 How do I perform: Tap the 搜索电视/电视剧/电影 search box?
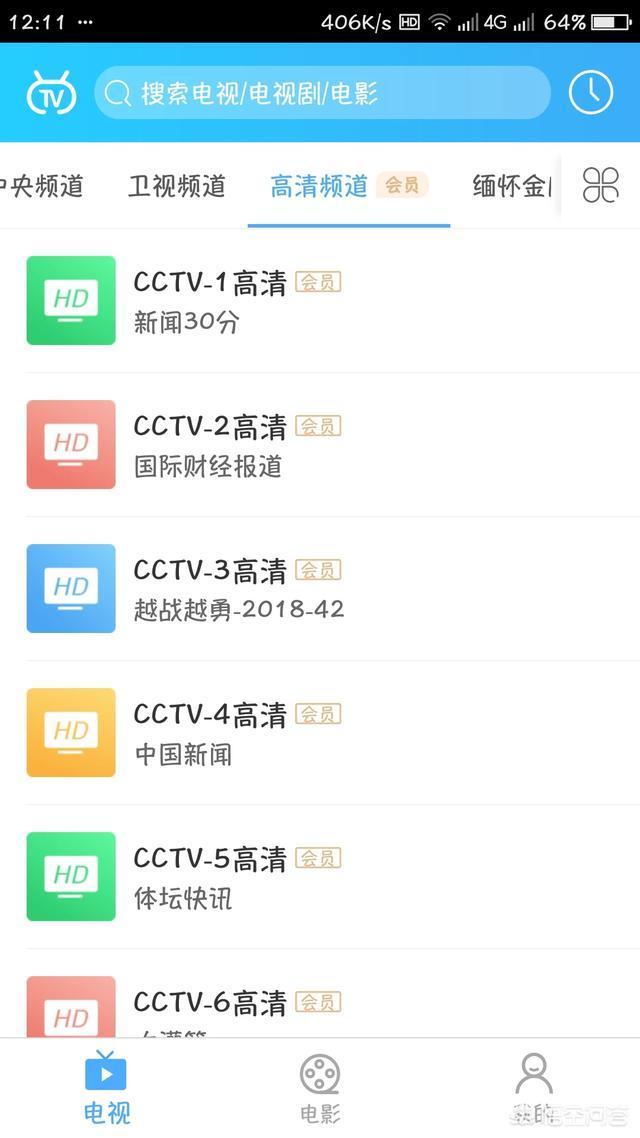point(322,93)
